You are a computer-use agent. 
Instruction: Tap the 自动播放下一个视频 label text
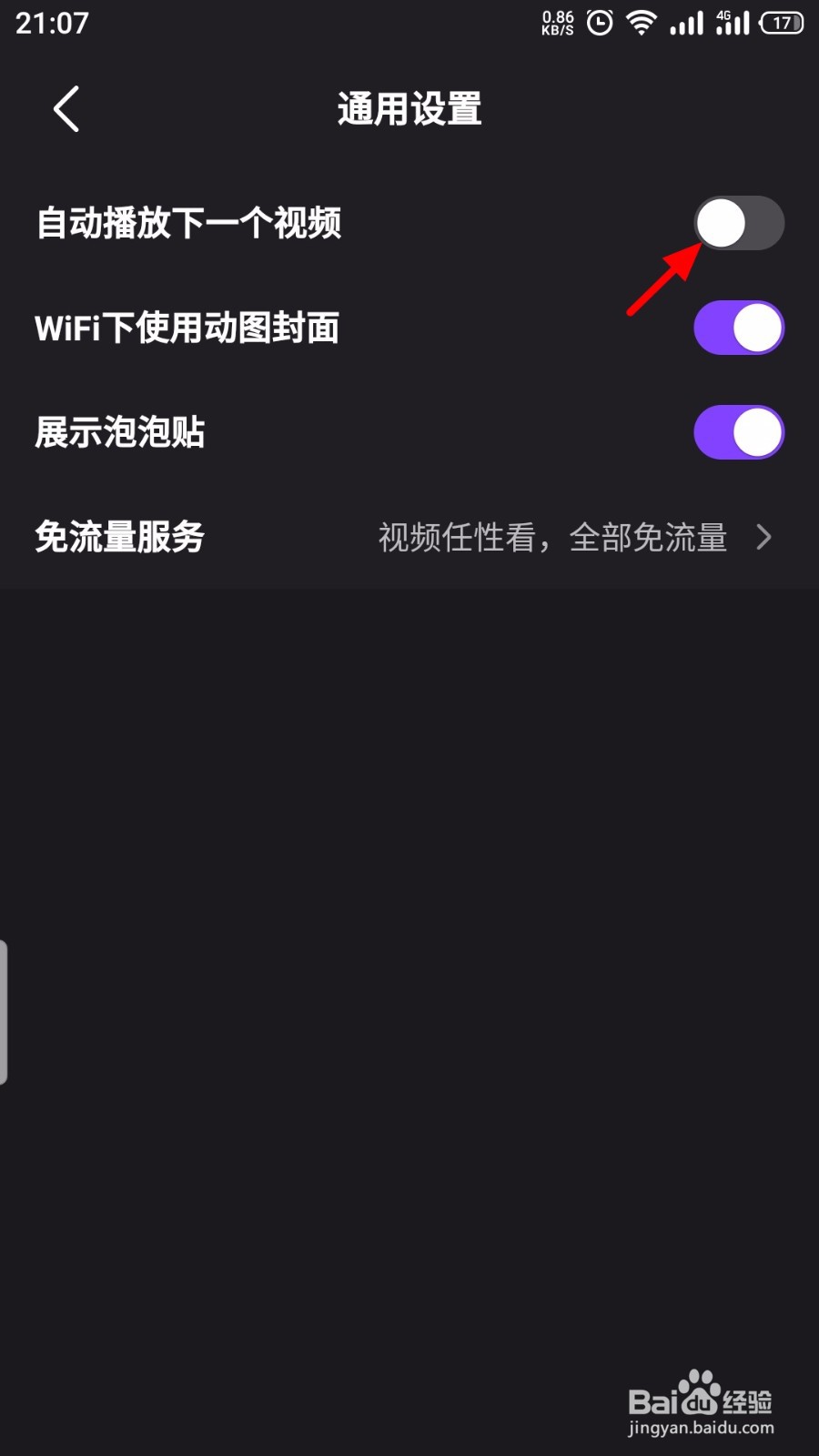coord(188,224)
